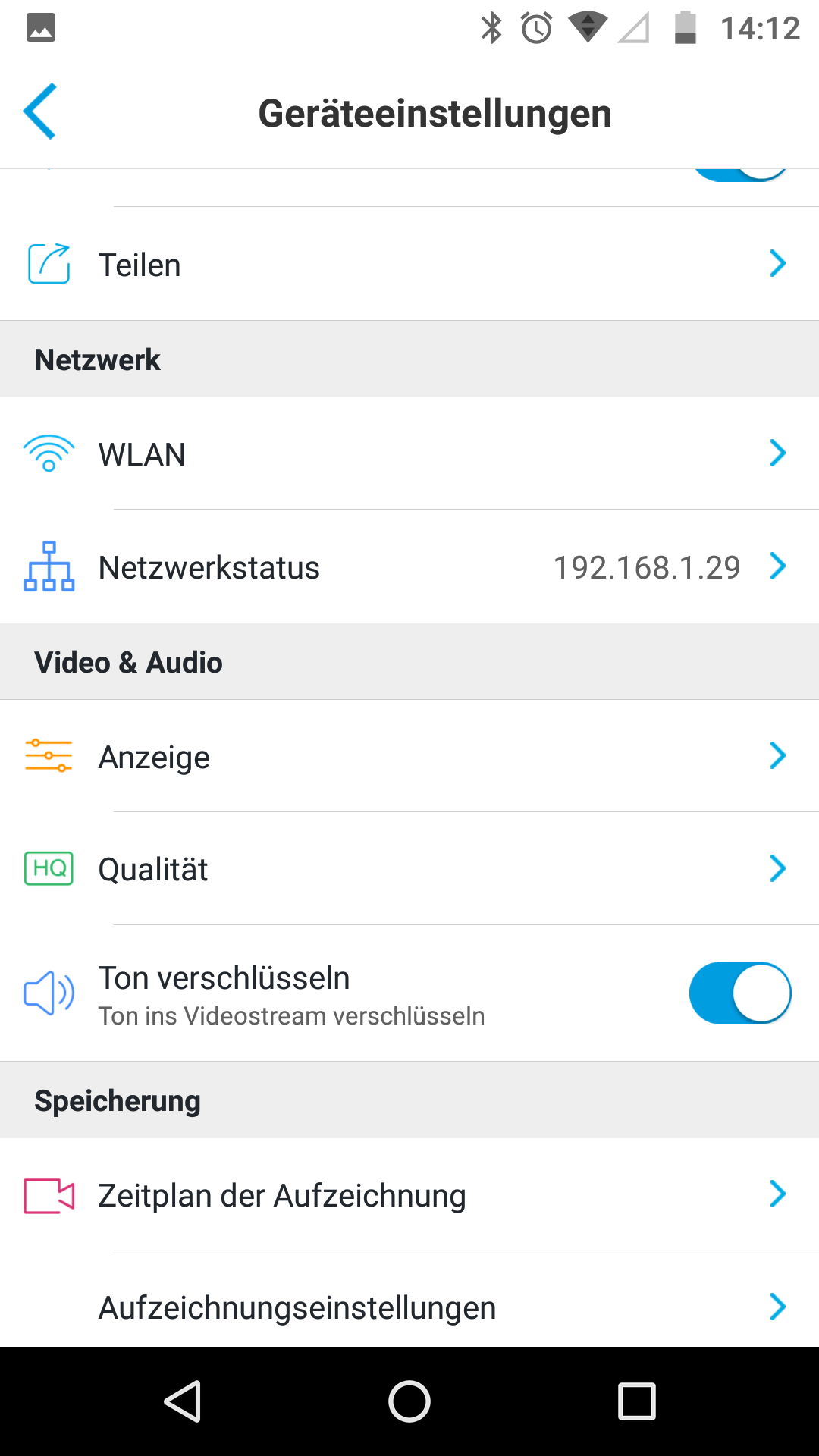This screenshot has width=819, height=1456.
Task: Go back from Geräteeinstellungen
Action: [x=40, y=111]
